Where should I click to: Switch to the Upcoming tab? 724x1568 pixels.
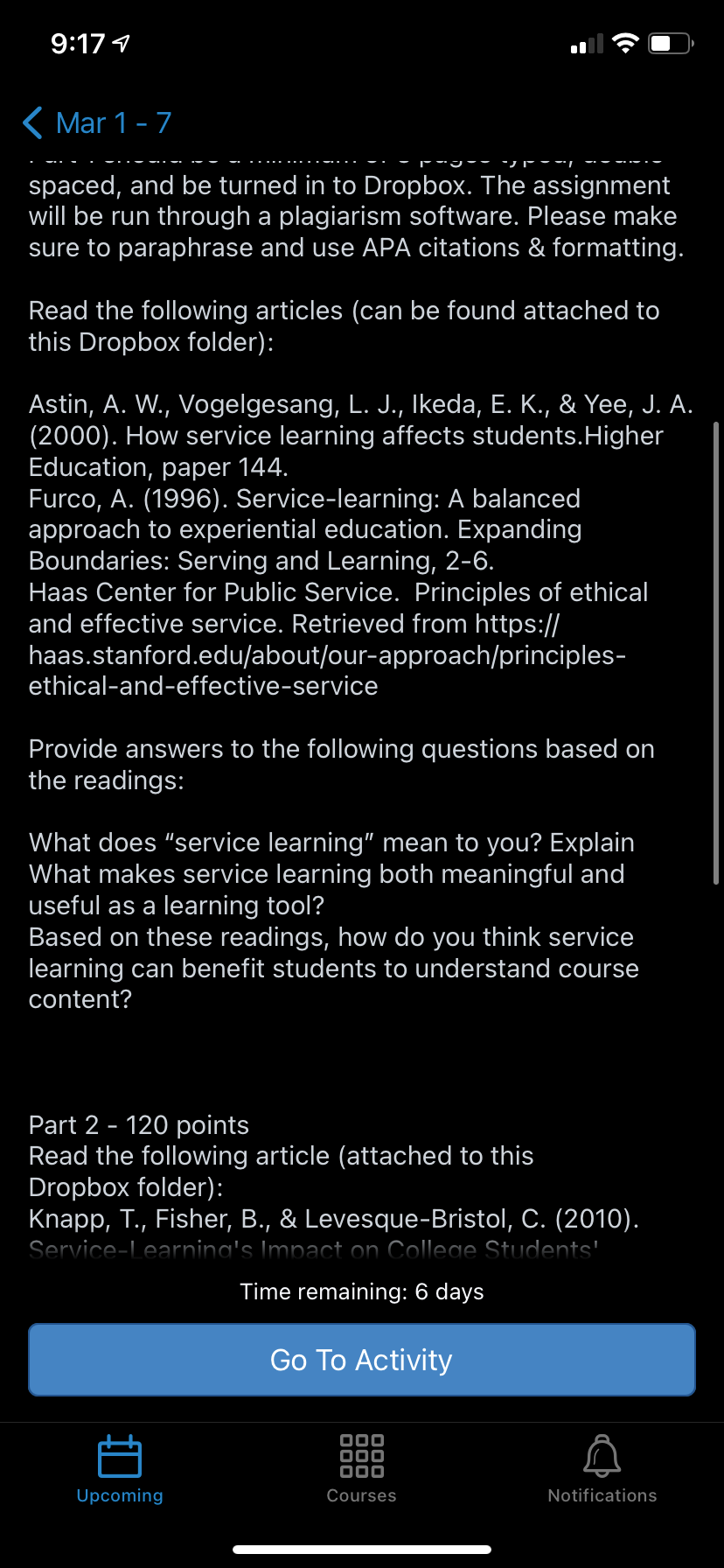click(120, 1469)
